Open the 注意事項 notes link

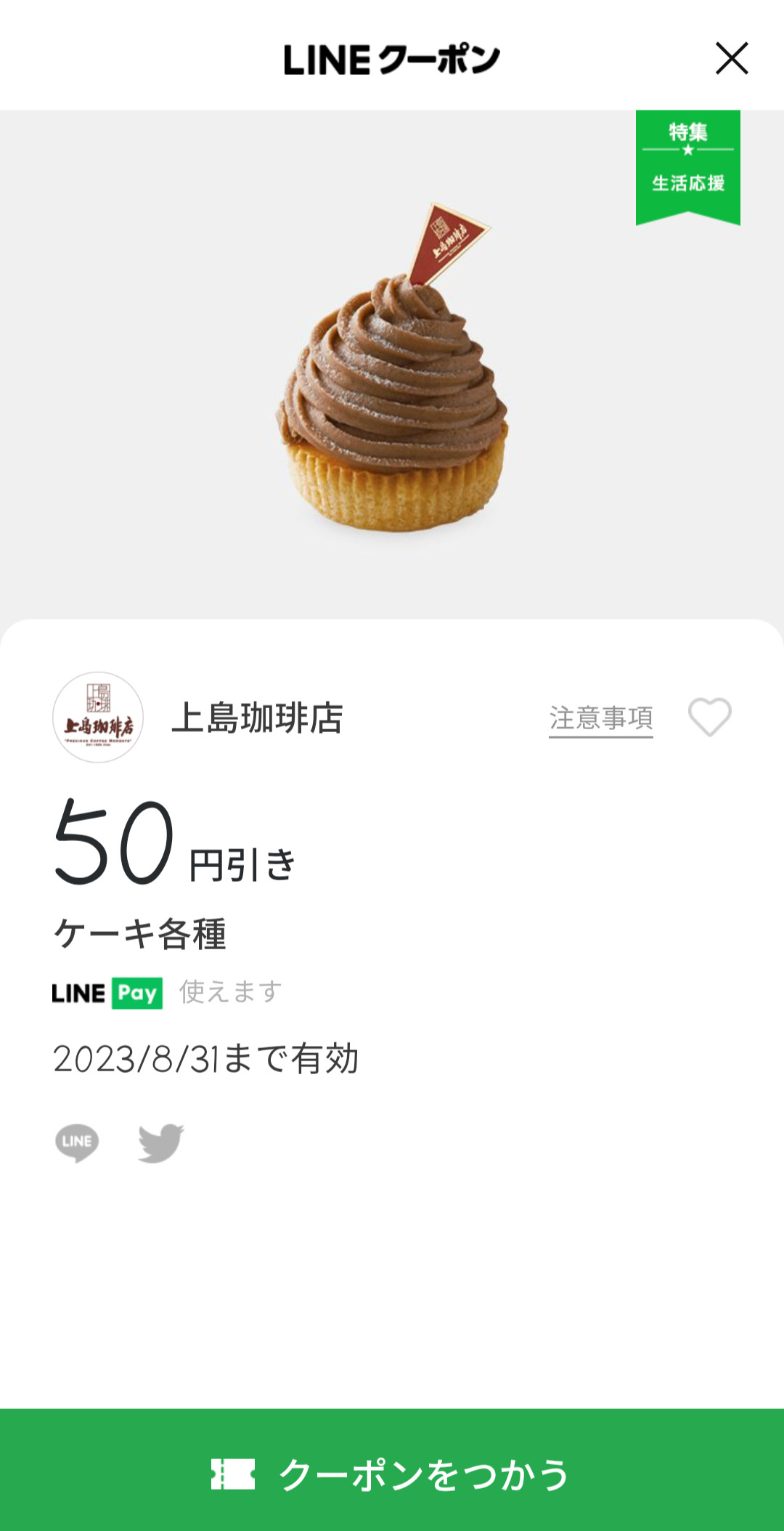pyautogui.click(x=600, y=718)
